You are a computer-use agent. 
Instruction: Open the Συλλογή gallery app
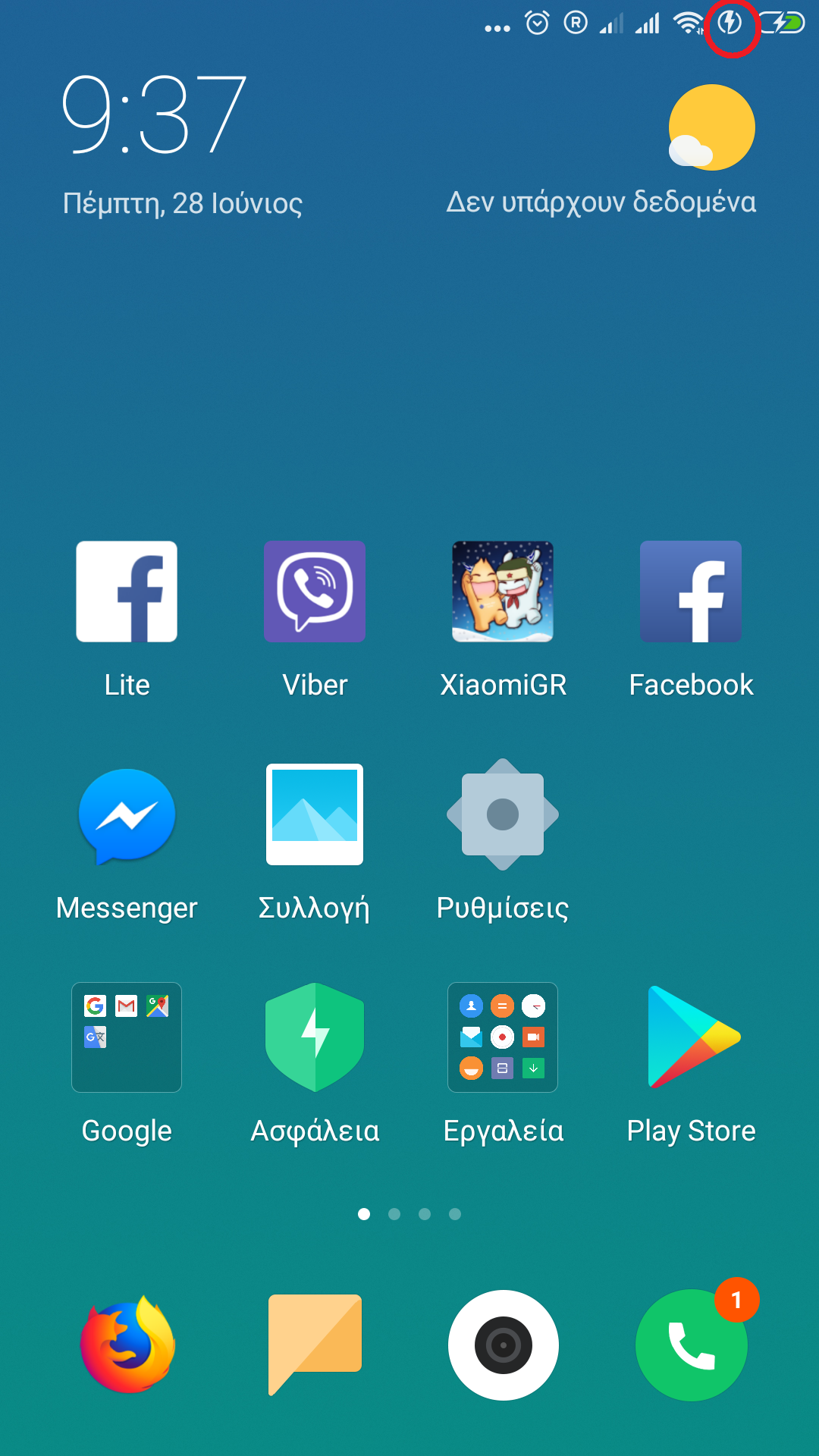click(315, 814)
